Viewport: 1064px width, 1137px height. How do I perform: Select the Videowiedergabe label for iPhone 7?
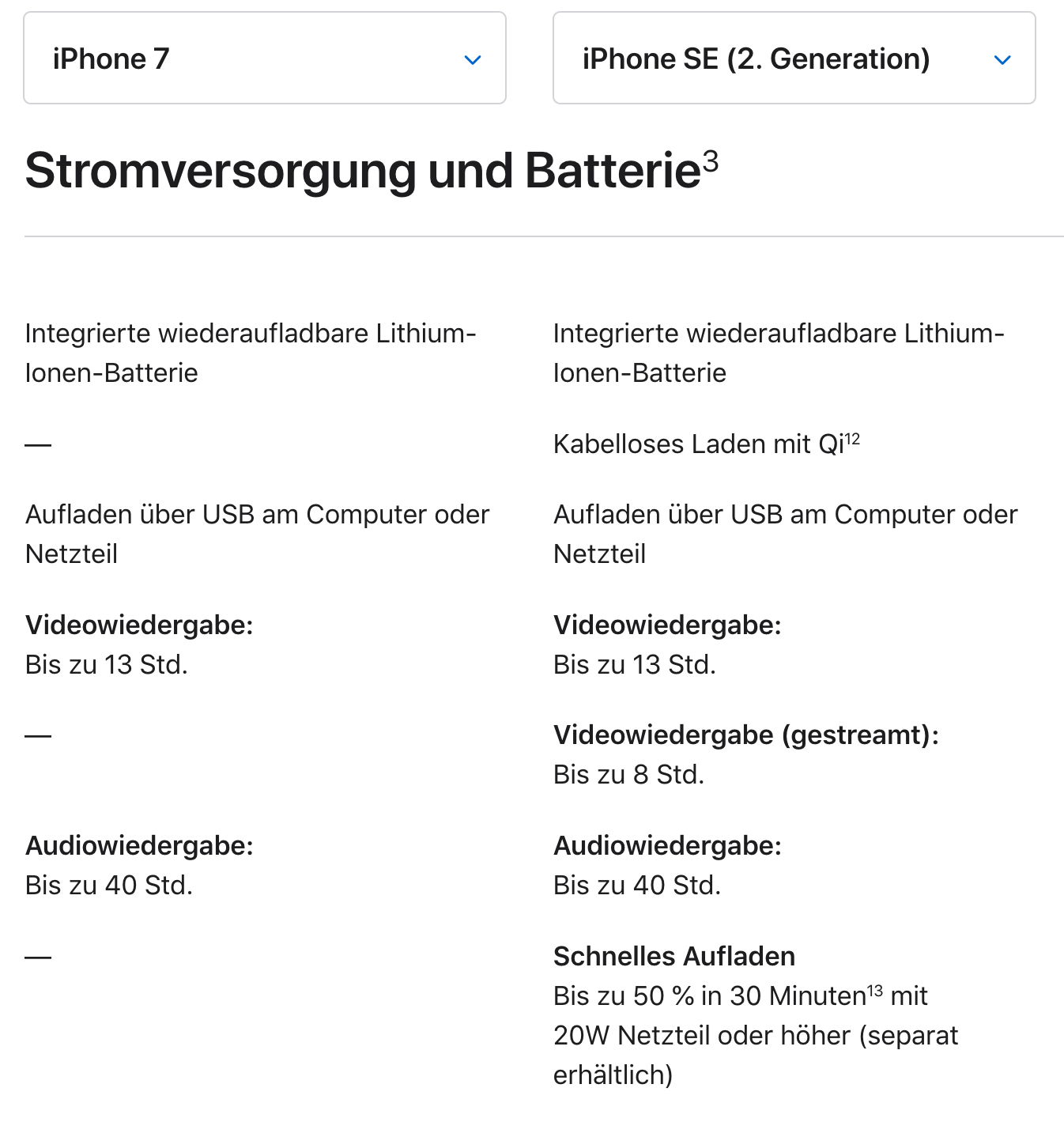(138, 625)
